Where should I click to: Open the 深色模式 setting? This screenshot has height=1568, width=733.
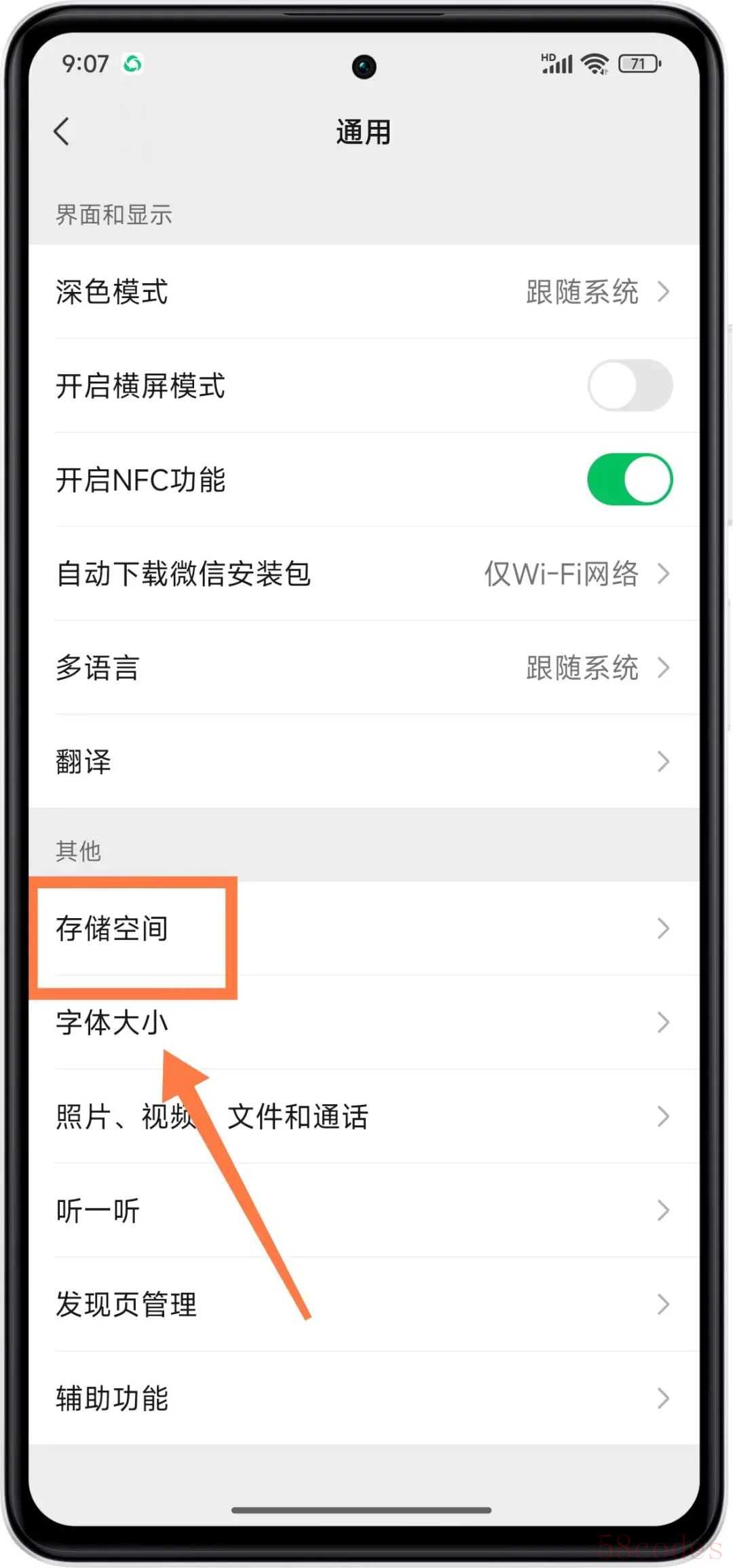364,291
